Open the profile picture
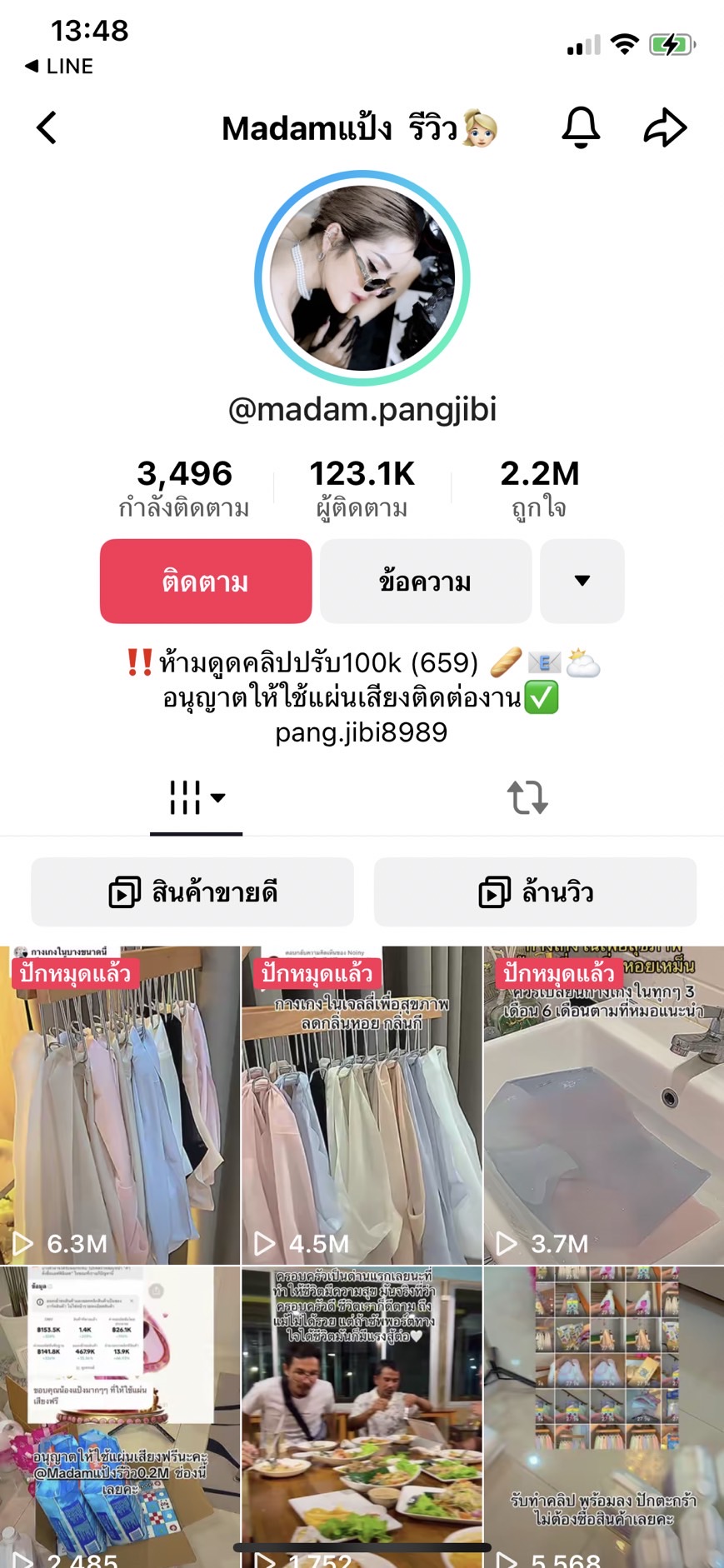The height and width of the screenshot is (1568, 724). tap(362, 278)
